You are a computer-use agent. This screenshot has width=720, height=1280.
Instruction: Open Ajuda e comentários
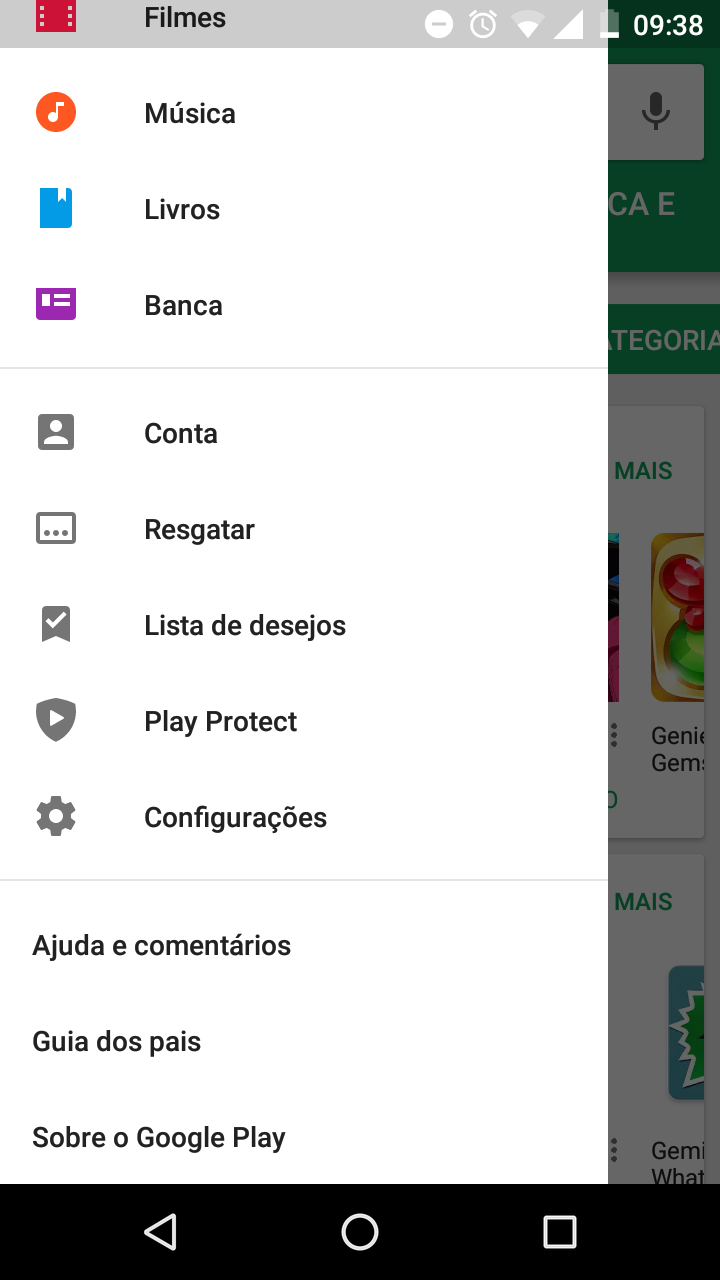click(x=162, y=944)
